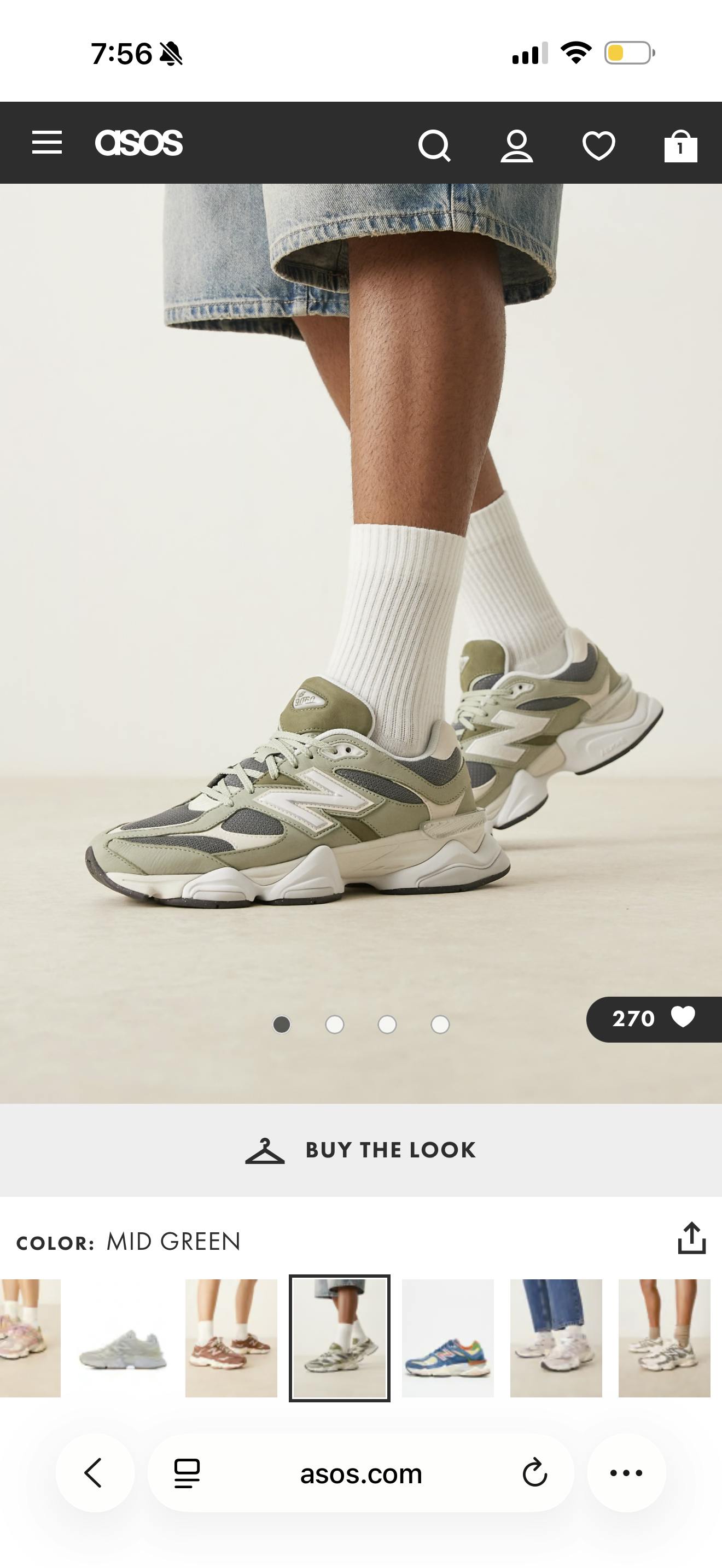Open browser more options menu
Viewport: 722px width, 1568px height.
click(x=626, y=1473)
